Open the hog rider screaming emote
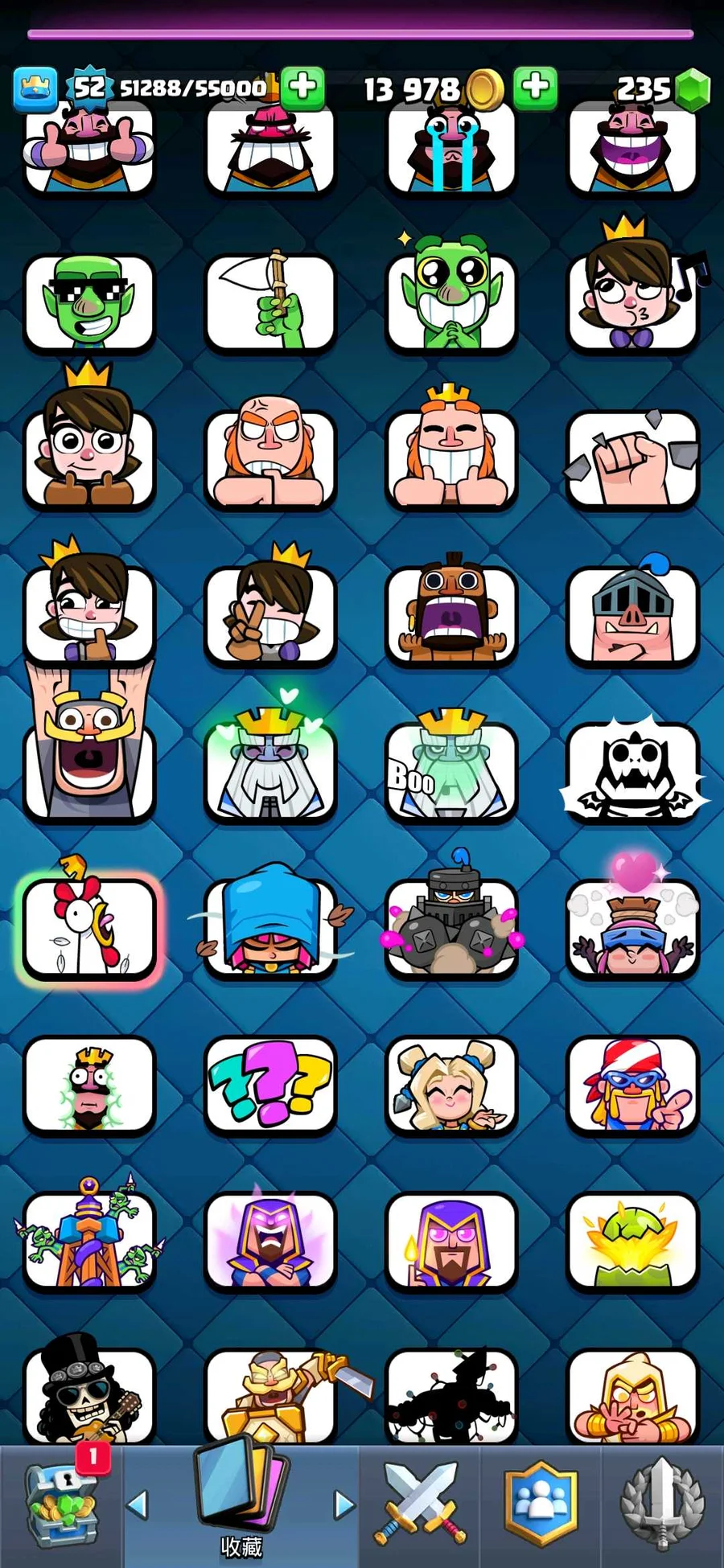The image size is (724, 1568). pyautogui.click(x=450, y=614)
